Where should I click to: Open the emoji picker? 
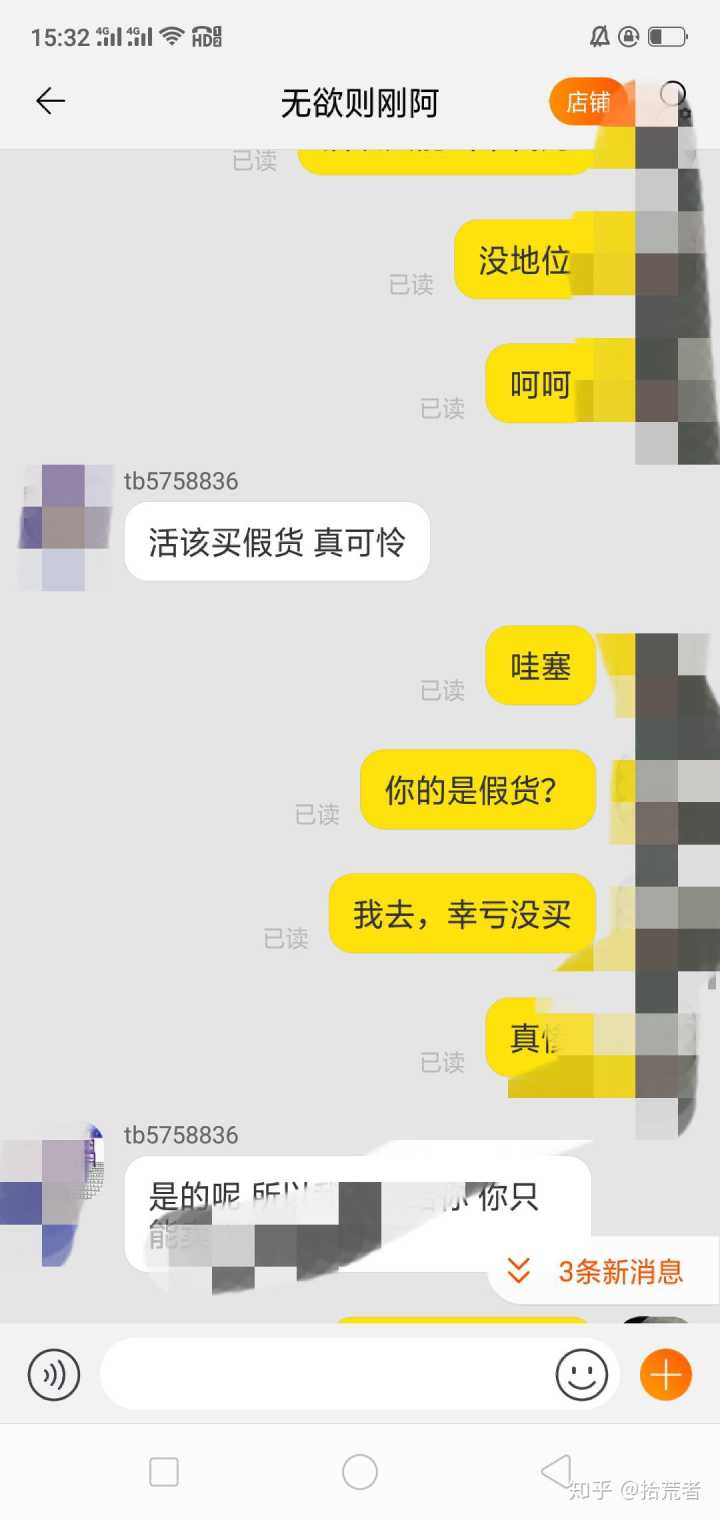[x=581, y=1374]
